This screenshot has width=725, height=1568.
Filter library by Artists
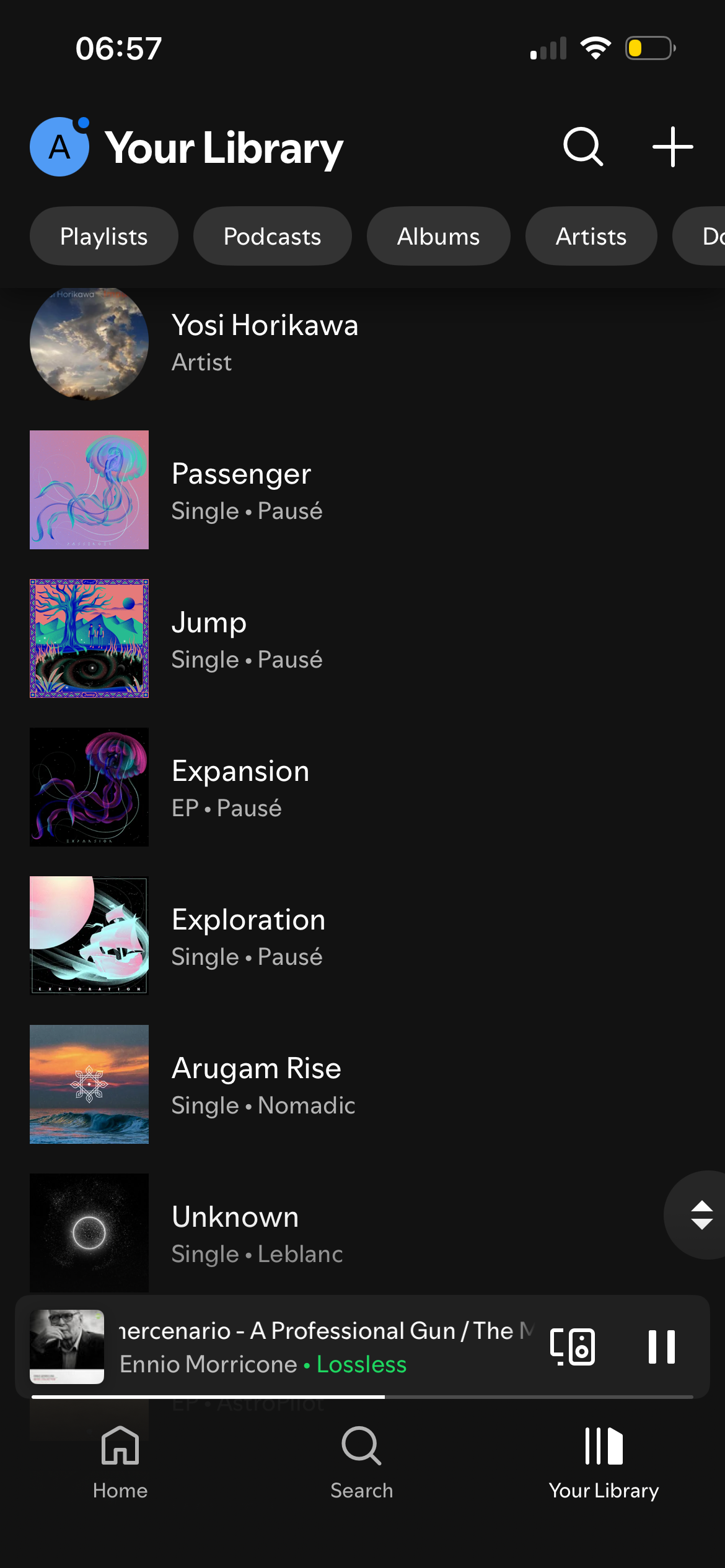pos(591,237)
